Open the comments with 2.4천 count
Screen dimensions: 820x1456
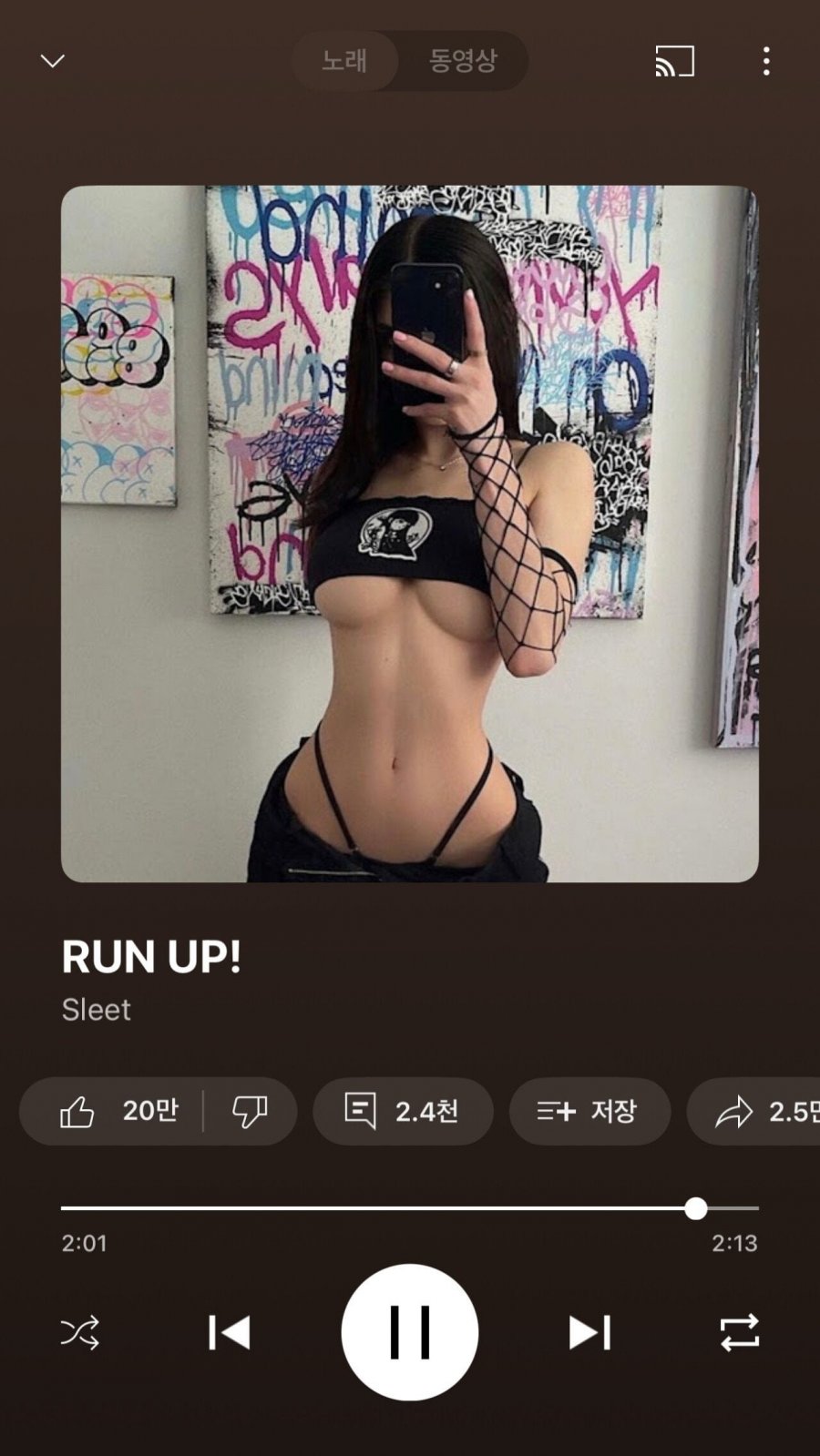pos(403,1111)
